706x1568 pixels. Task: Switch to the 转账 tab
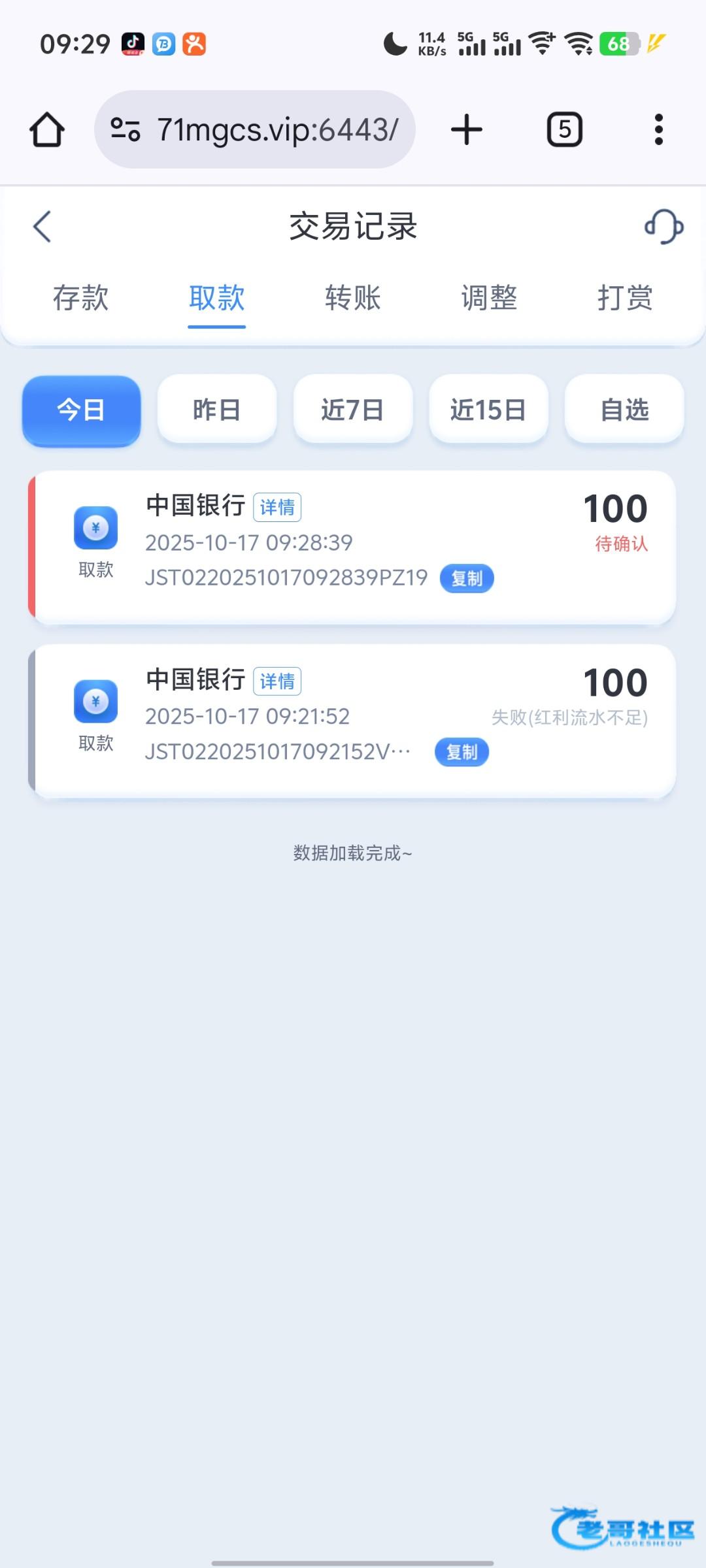point(352,298)
